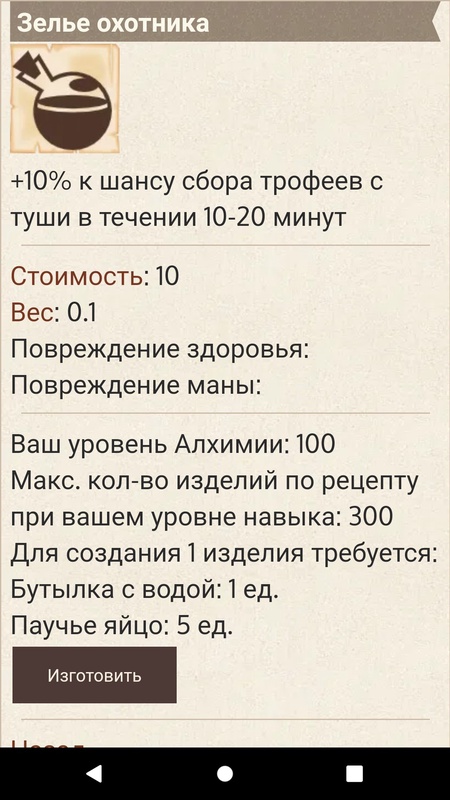This screenshot has height=800, width=450.
Task: Go back with the system back button
Action: pyautogui.click(x=94, y=773)
